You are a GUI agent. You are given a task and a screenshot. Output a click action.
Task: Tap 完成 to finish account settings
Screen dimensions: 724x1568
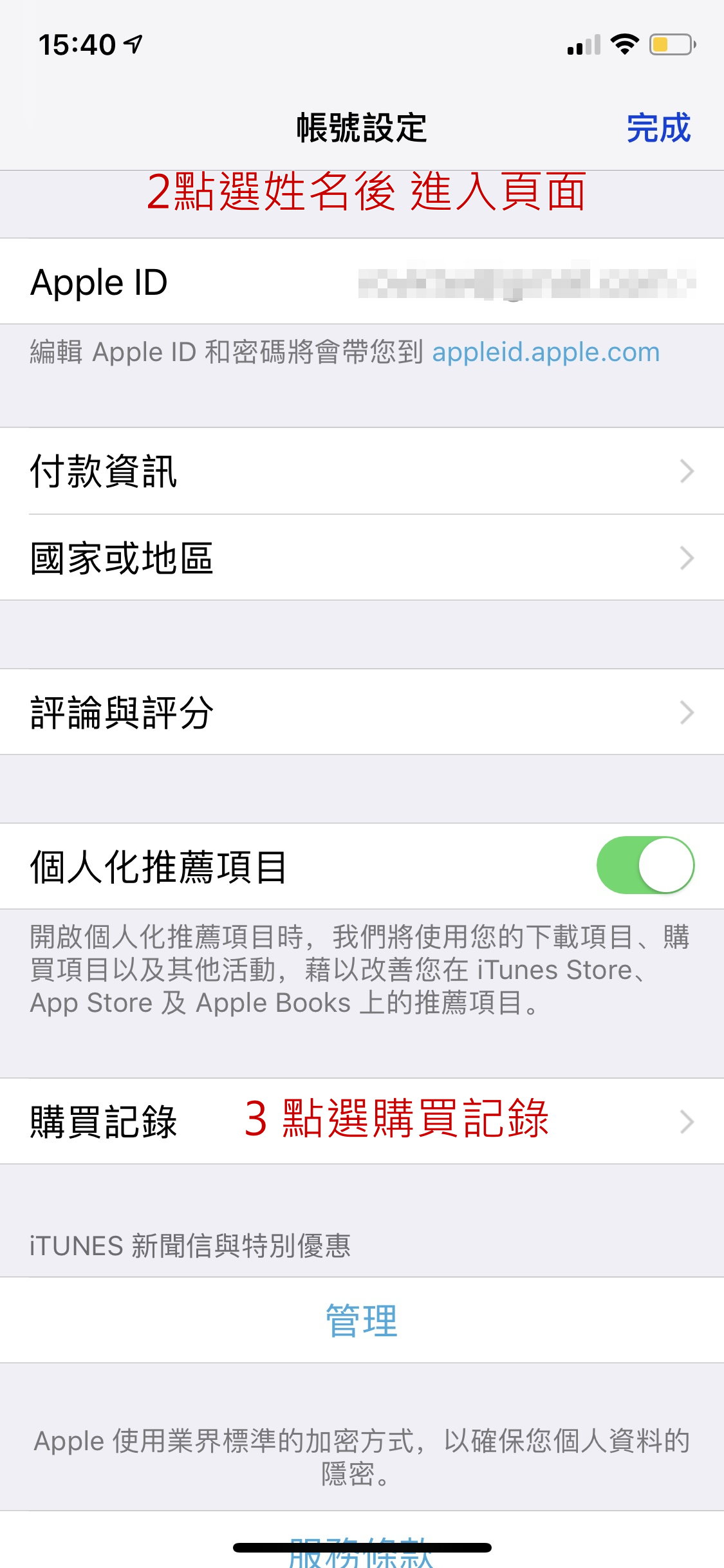coord(658,128)
